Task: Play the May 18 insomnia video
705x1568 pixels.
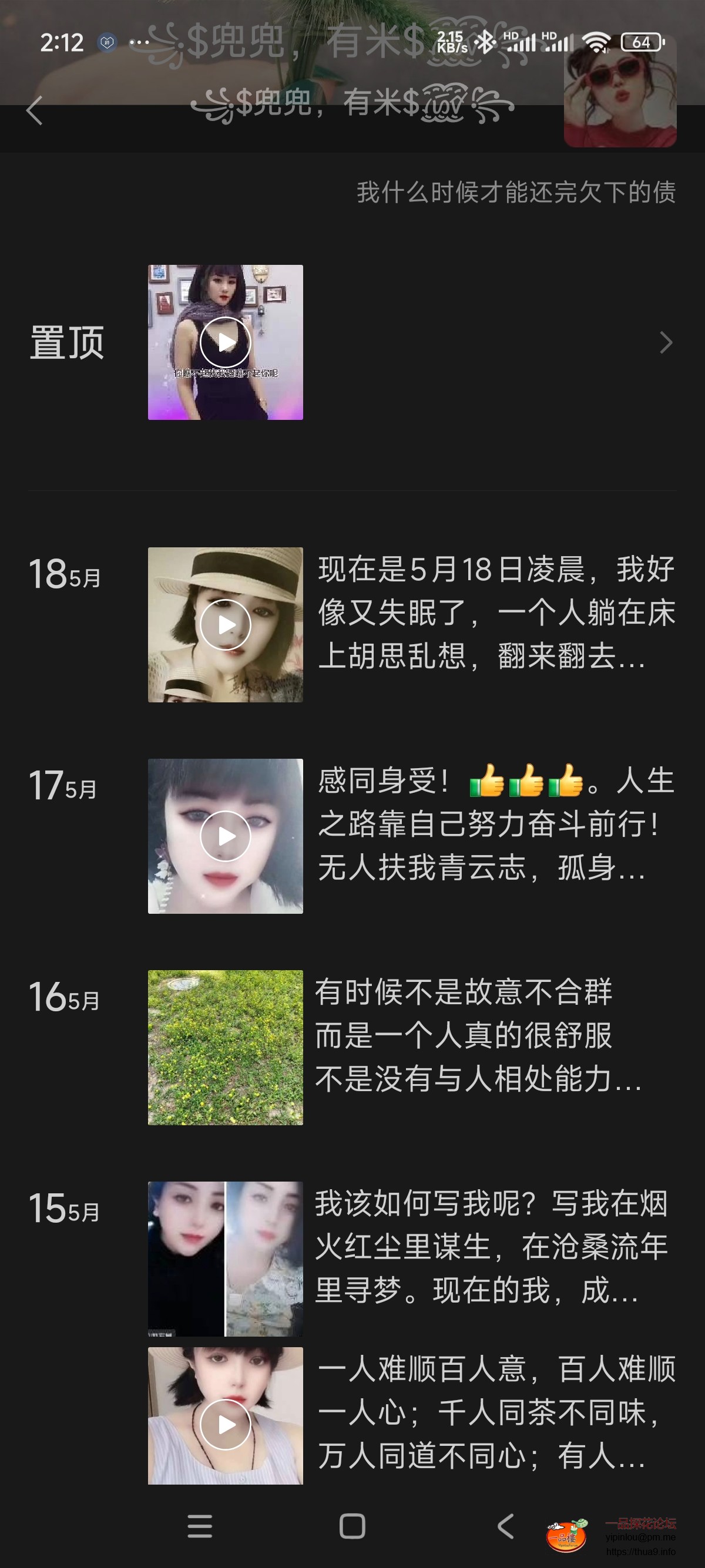Action: click(225, 625)
